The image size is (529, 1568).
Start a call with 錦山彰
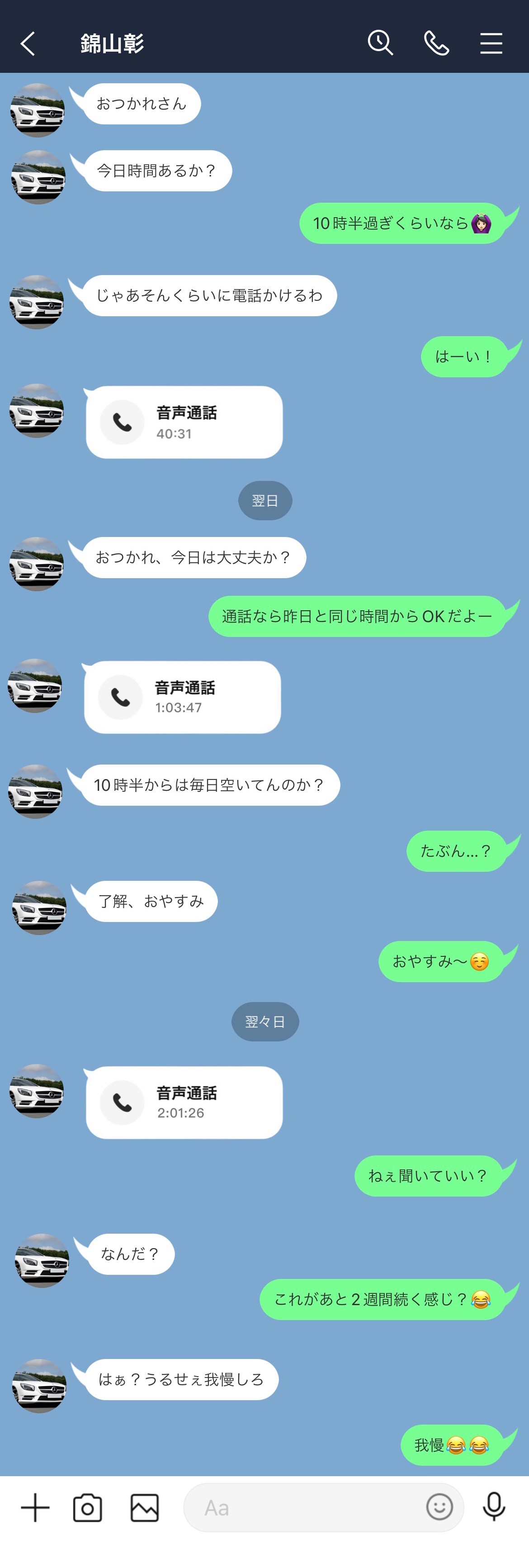tap(436, 43)
